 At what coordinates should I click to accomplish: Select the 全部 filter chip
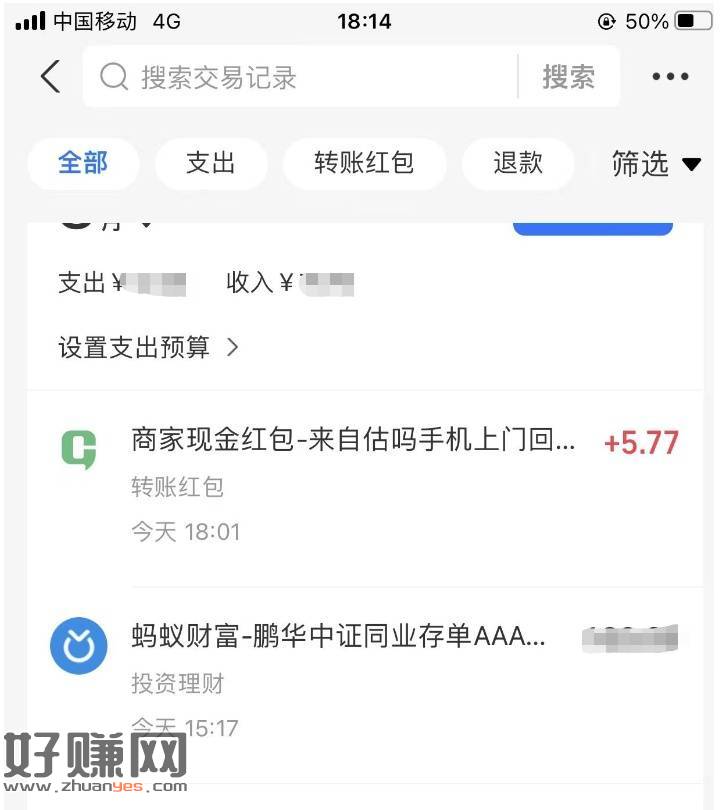[83, 163]
